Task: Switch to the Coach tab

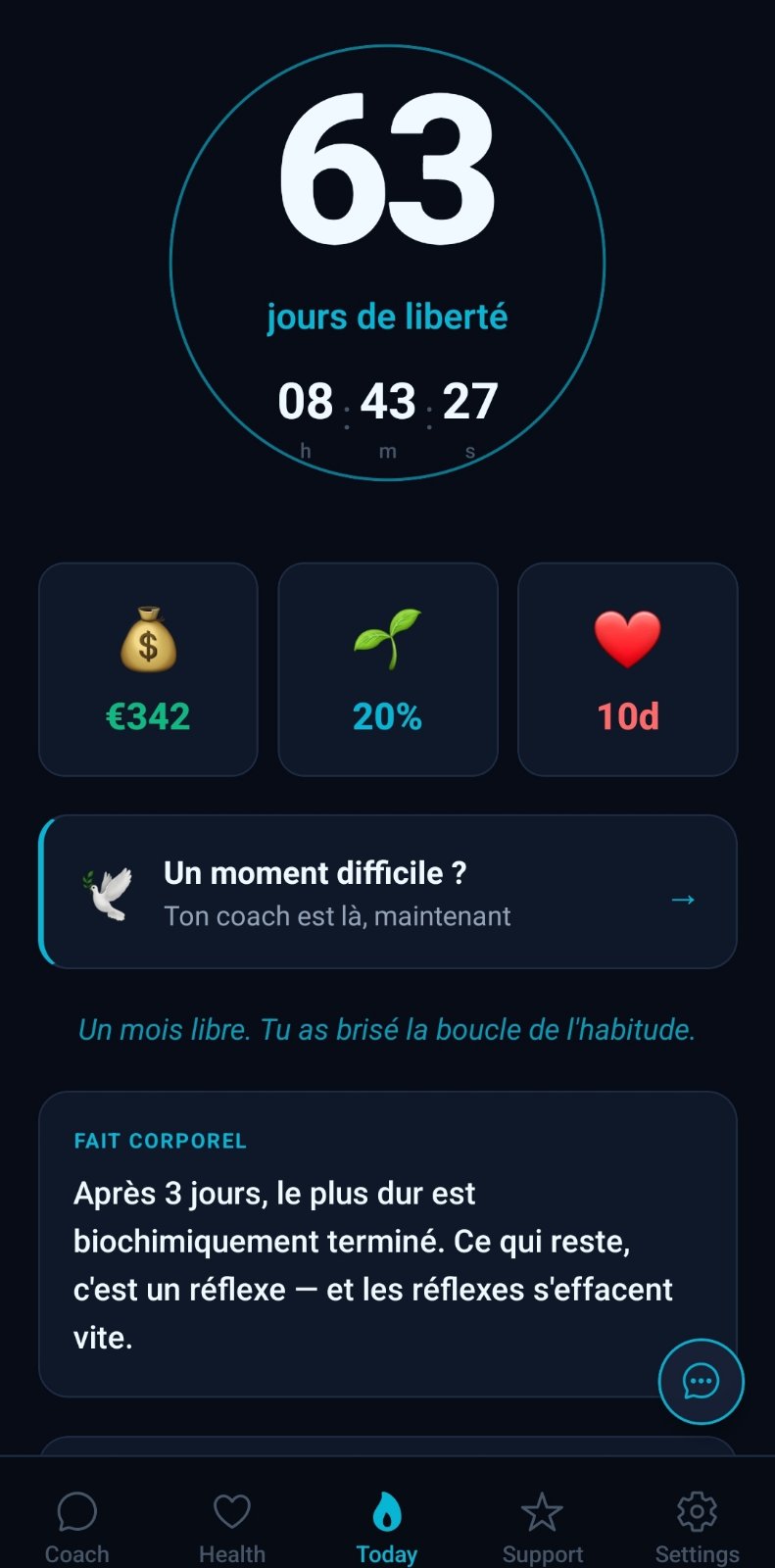Action: tap(77, 1527)
